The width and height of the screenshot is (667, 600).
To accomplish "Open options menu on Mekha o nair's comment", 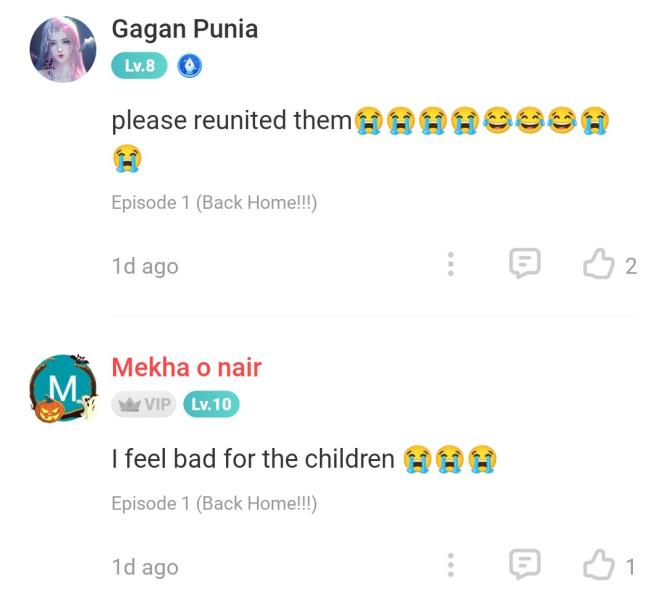I will pyautogui.click(x=451, y=565).
